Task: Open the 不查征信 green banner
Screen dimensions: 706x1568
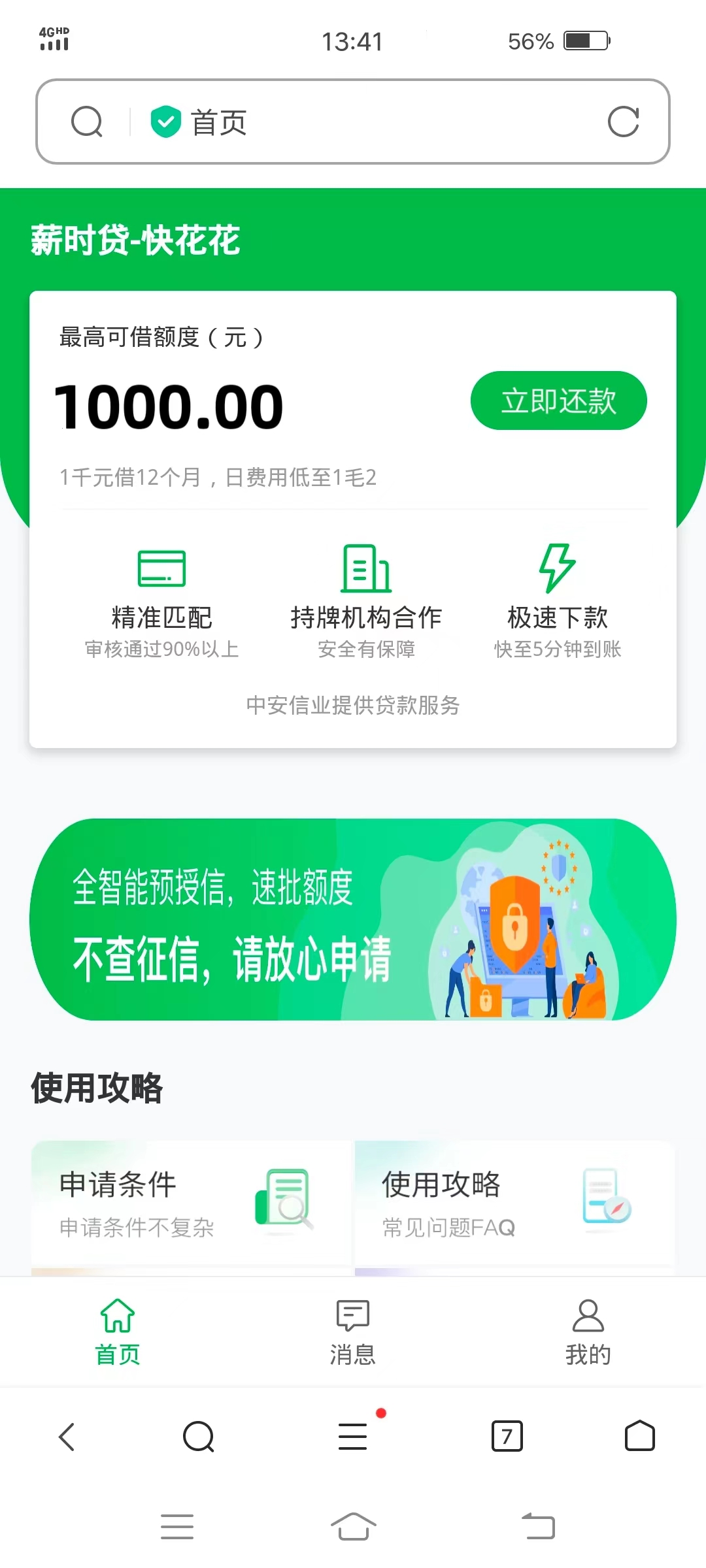Action: coord(353,919)
